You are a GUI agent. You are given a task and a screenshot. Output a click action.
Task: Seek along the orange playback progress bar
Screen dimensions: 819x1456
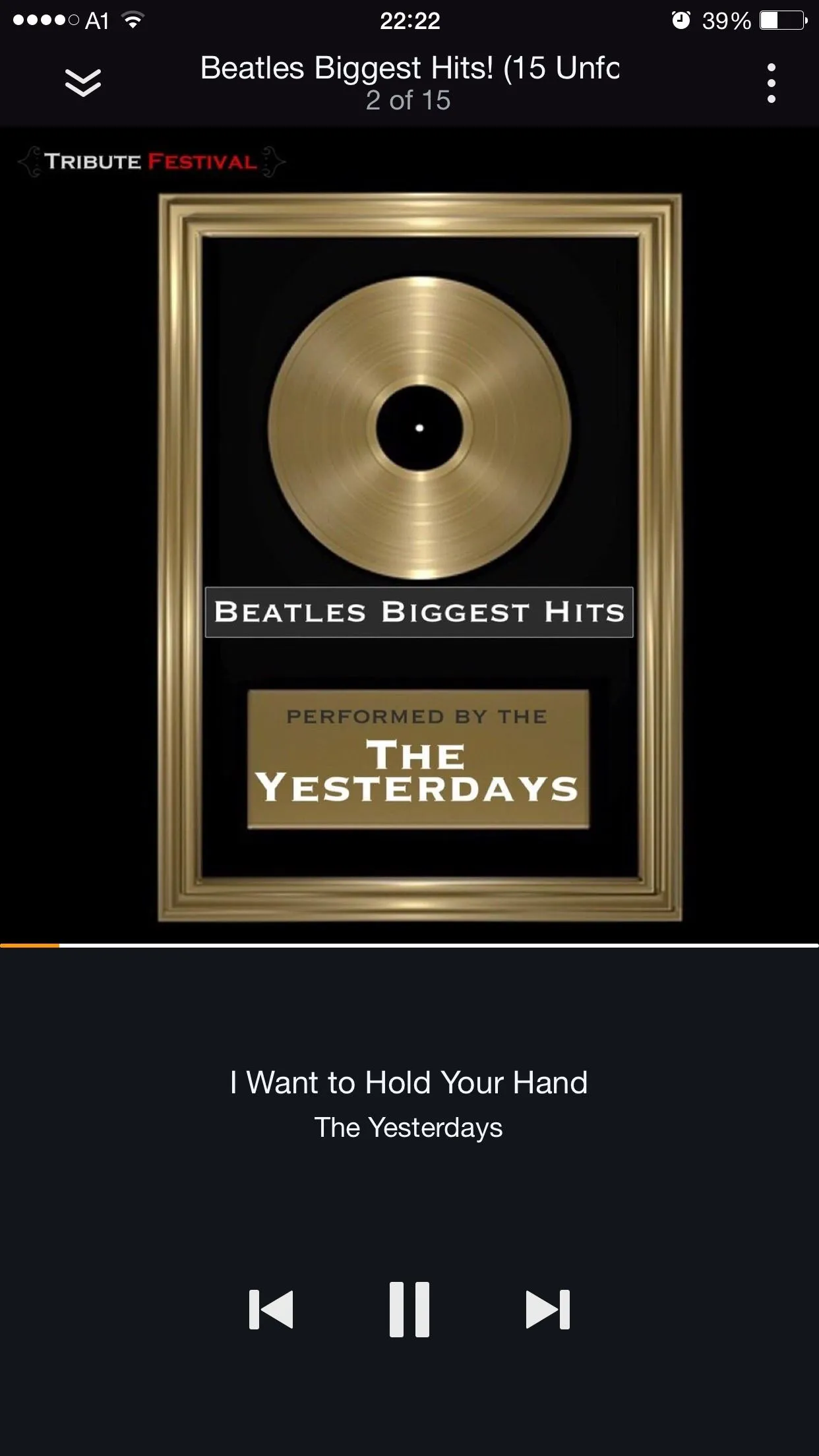coord(409,946)
